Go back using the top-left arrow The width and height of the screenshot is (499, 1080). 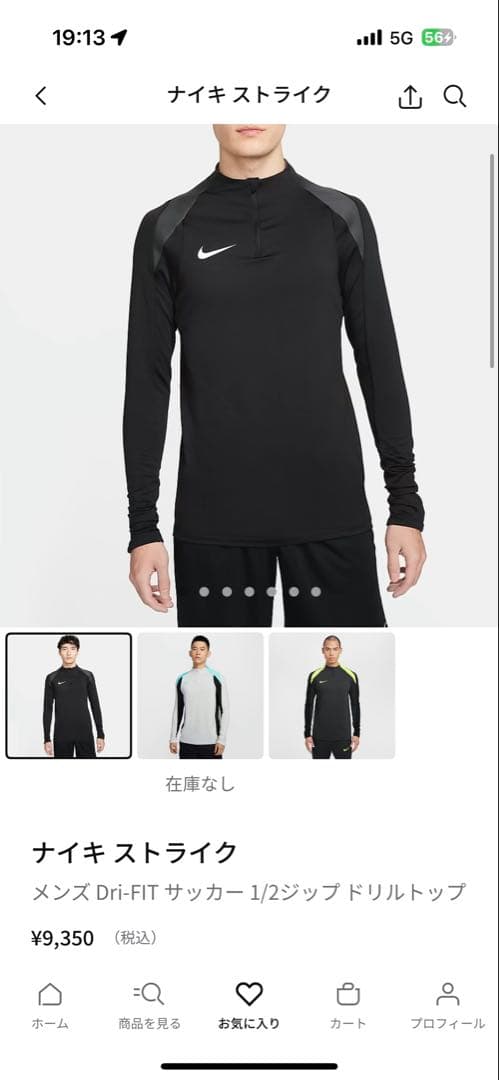[41, 96]
